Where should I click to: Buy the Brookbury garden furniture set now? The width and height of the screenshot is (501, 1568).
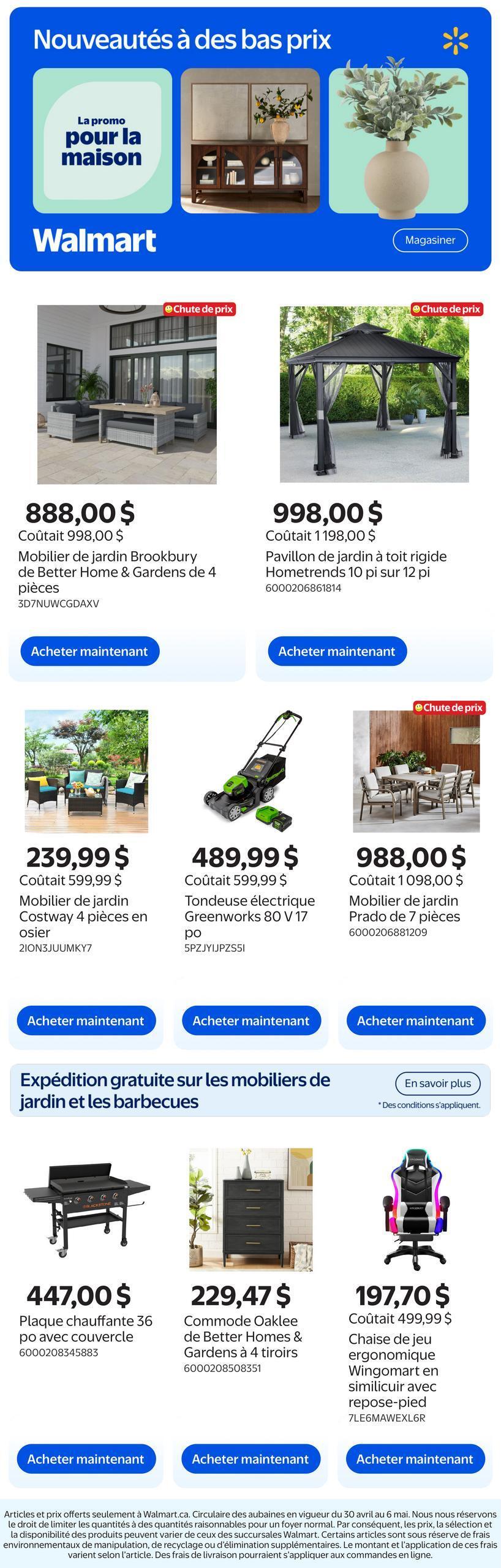(89, 651)
